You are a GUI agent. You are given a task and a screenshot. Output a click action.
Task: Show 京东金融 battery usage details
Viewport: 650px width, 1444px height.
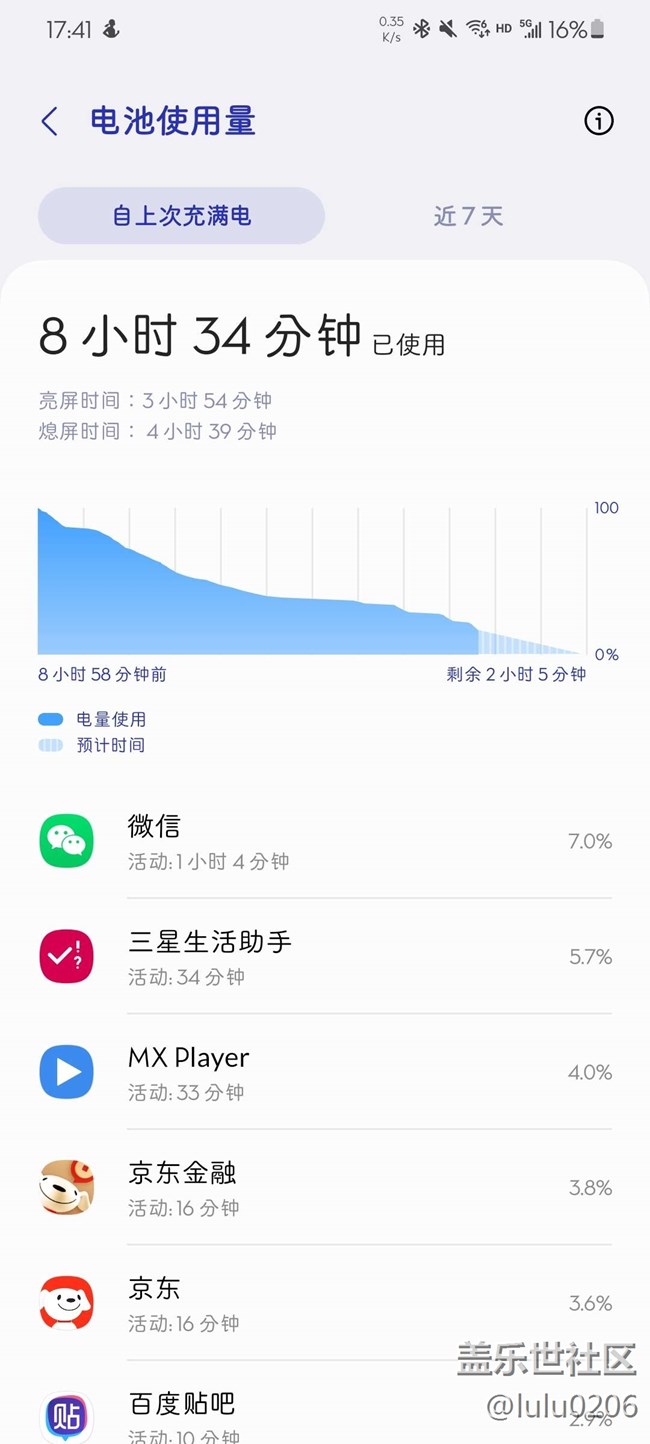pyautogui.click(x=325, y=1188)
